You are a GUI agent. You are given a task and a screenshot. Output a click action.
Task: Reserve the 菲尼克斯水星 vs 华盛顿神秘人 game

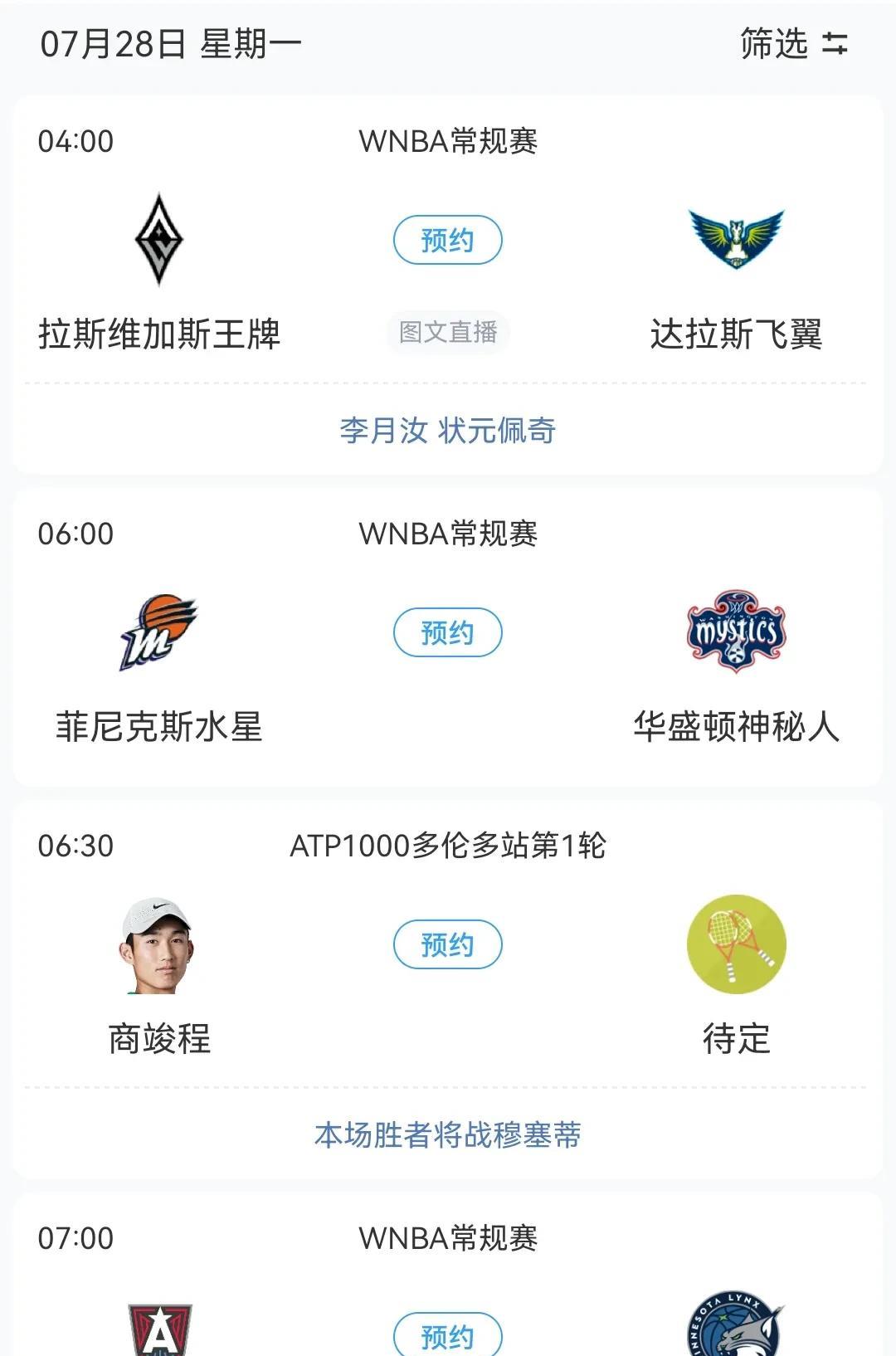coord(447,633)
